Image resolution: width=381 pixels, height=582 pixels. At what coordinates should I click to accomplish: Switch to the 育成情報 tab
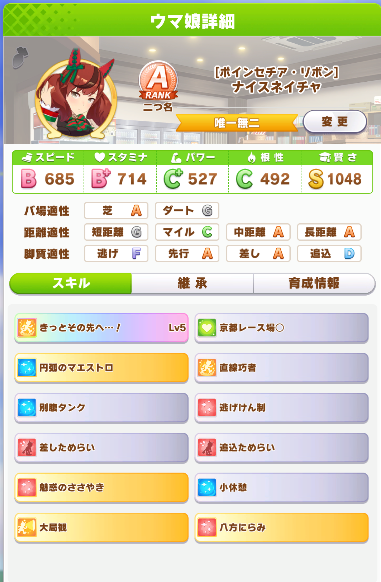[314, 284]
